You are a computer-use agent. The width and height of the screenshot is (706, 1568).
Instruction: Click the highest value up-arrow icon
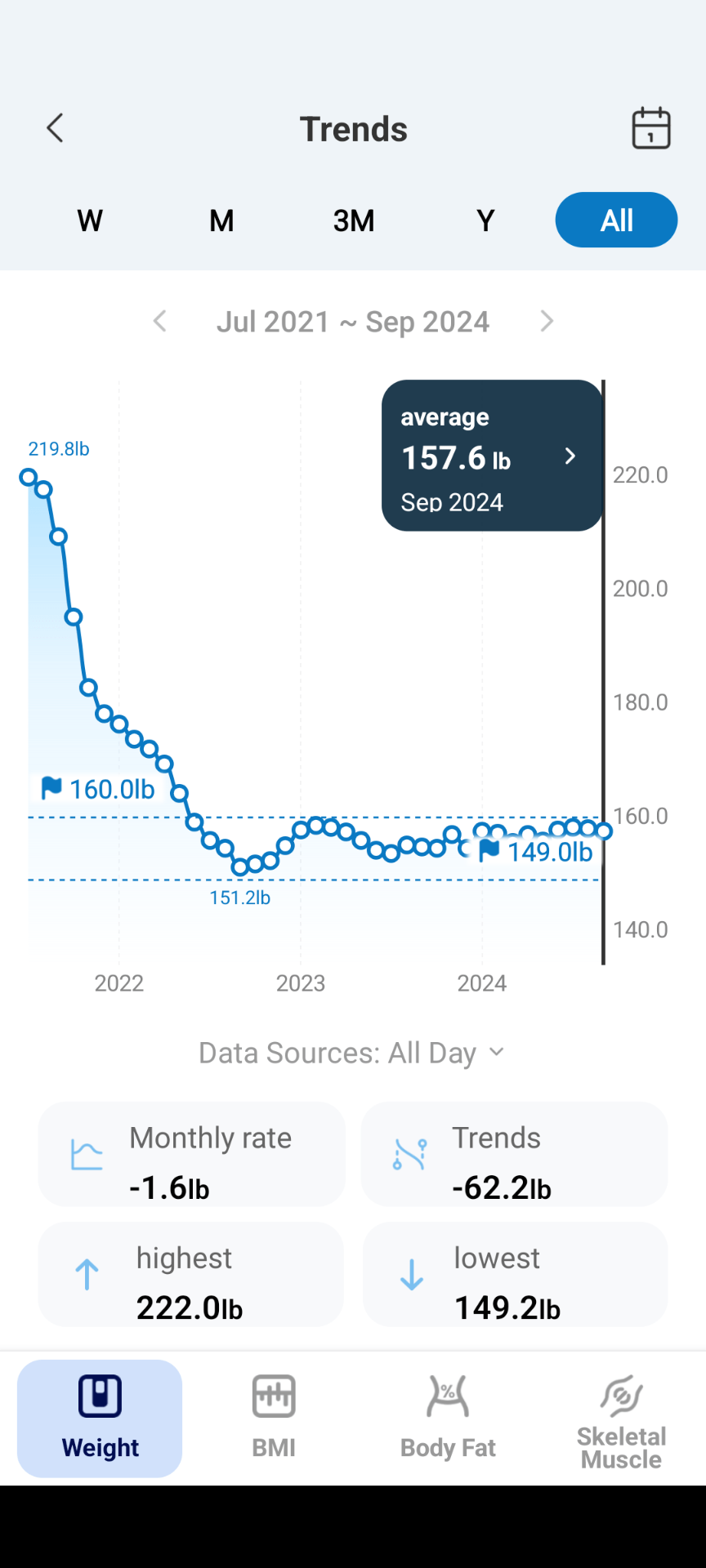coord(85,1275)
